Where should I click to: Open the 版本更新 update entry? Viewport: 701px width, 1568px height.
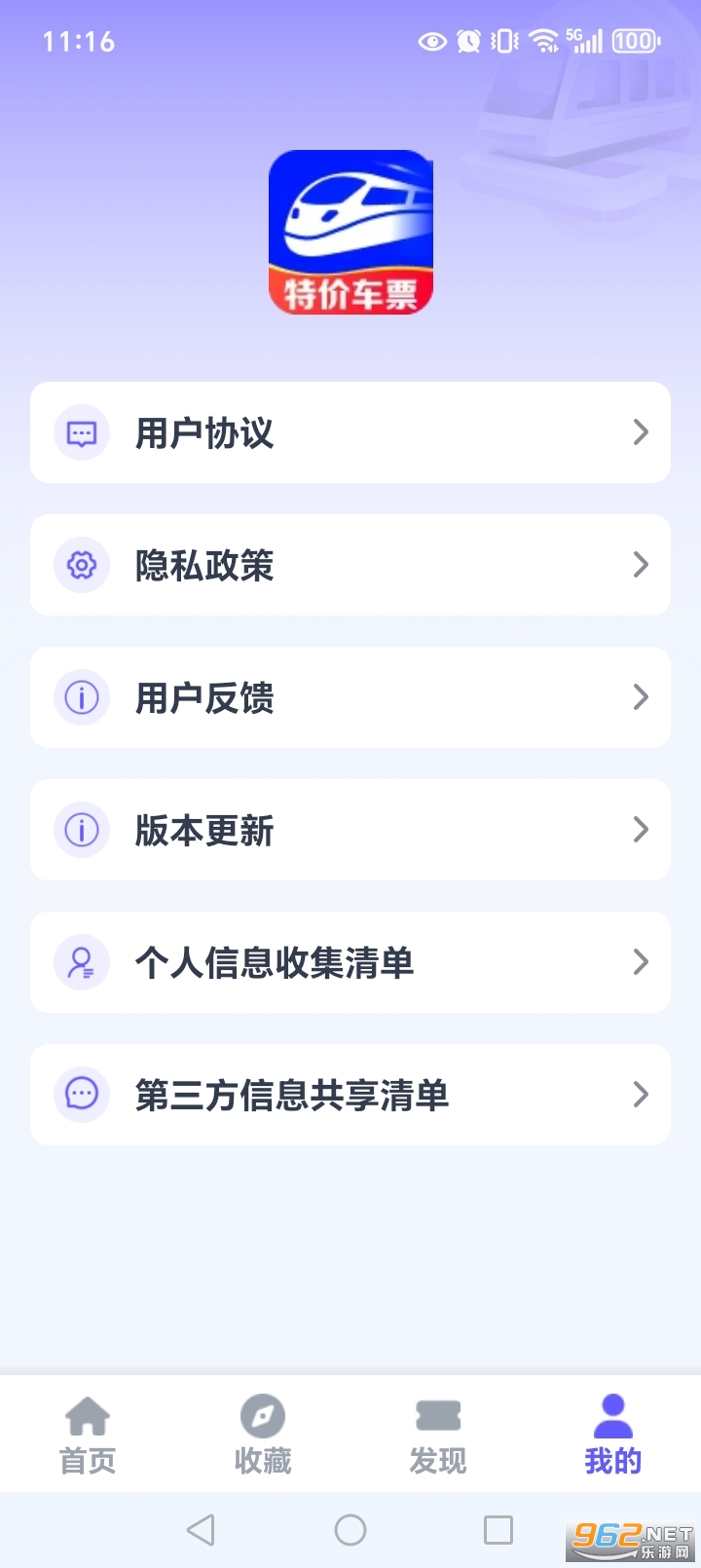point(350,830)
